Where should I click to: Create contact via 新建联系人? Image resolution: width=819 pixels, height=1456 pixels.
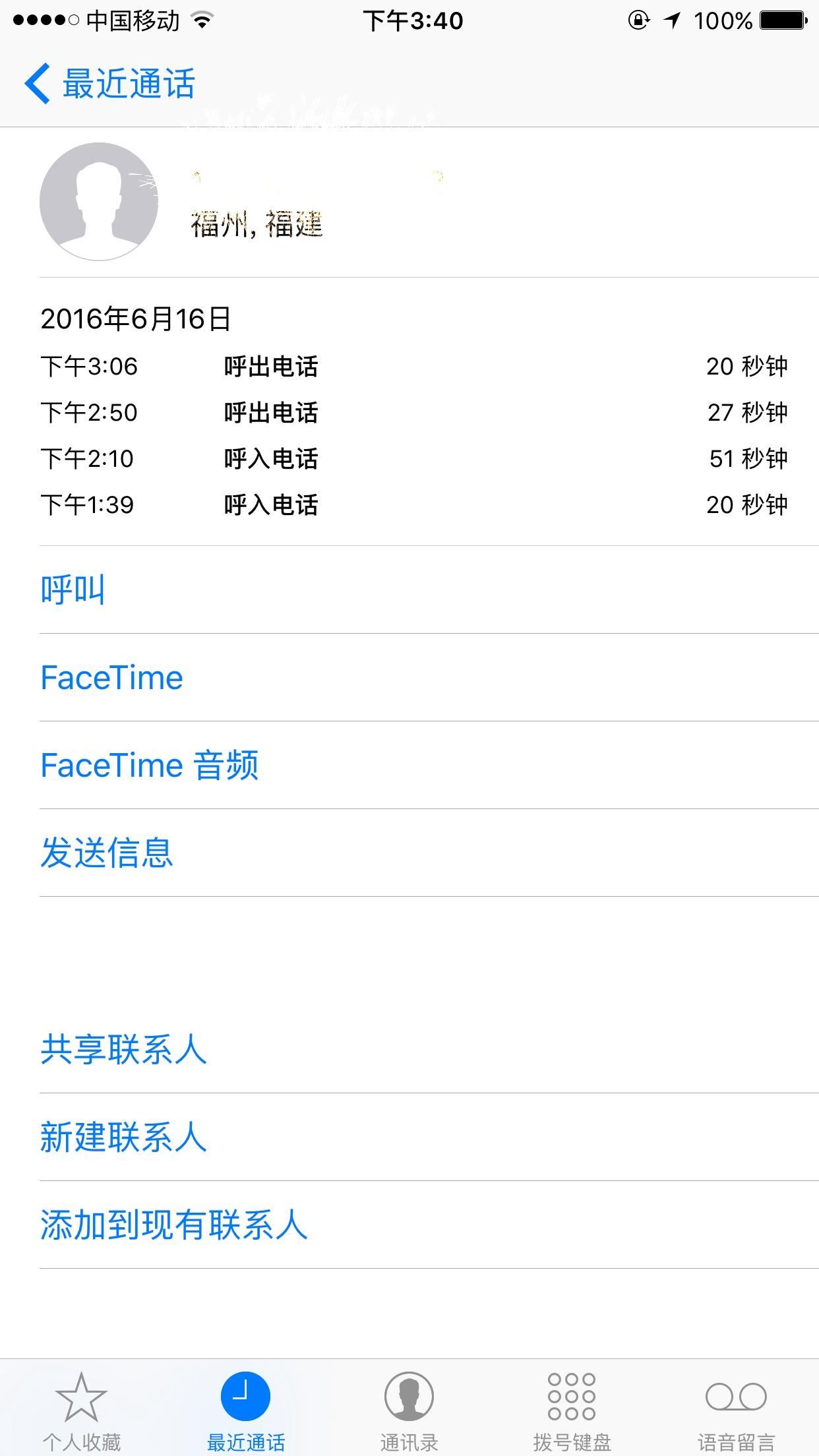pos(429,1137)
